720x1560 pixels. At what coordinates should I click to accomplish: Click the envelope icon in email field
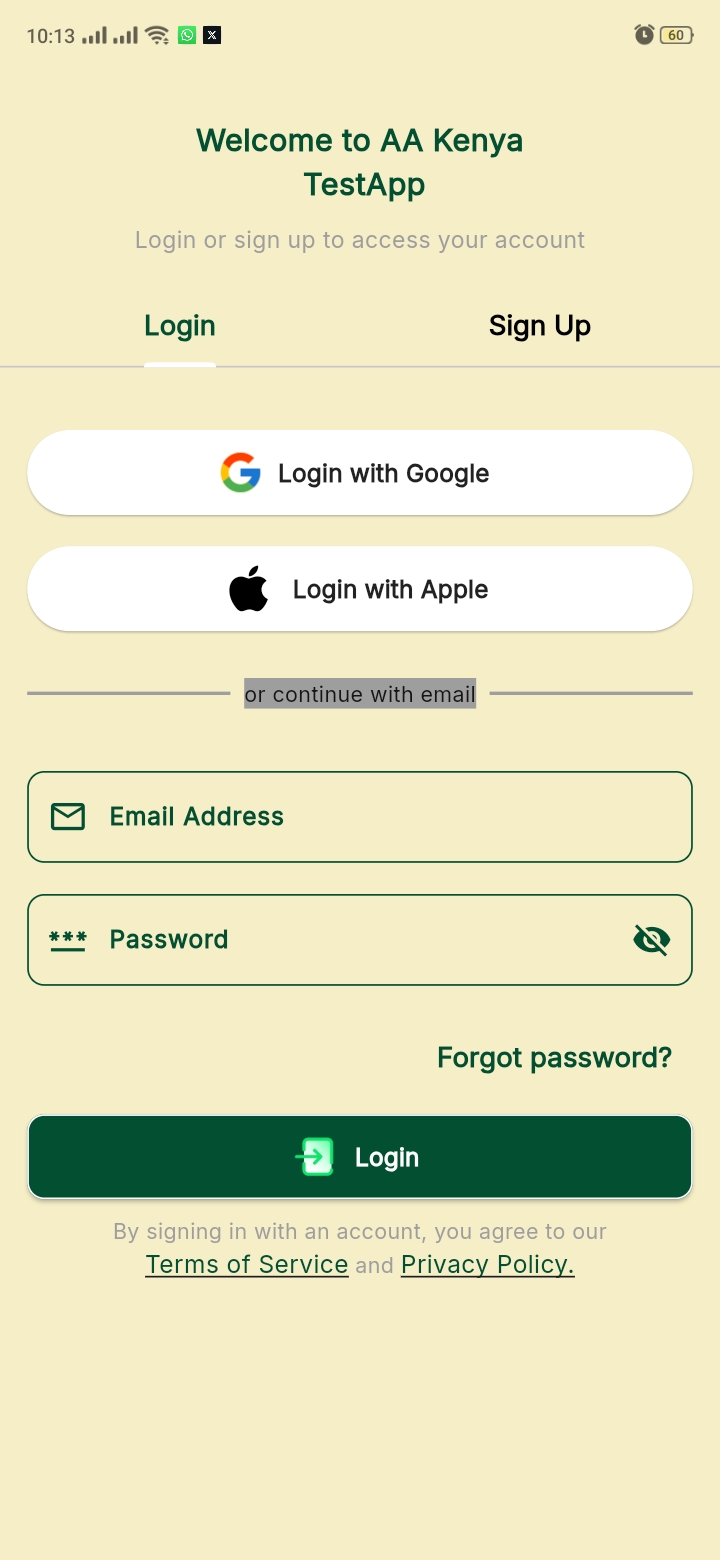point(67,816)
